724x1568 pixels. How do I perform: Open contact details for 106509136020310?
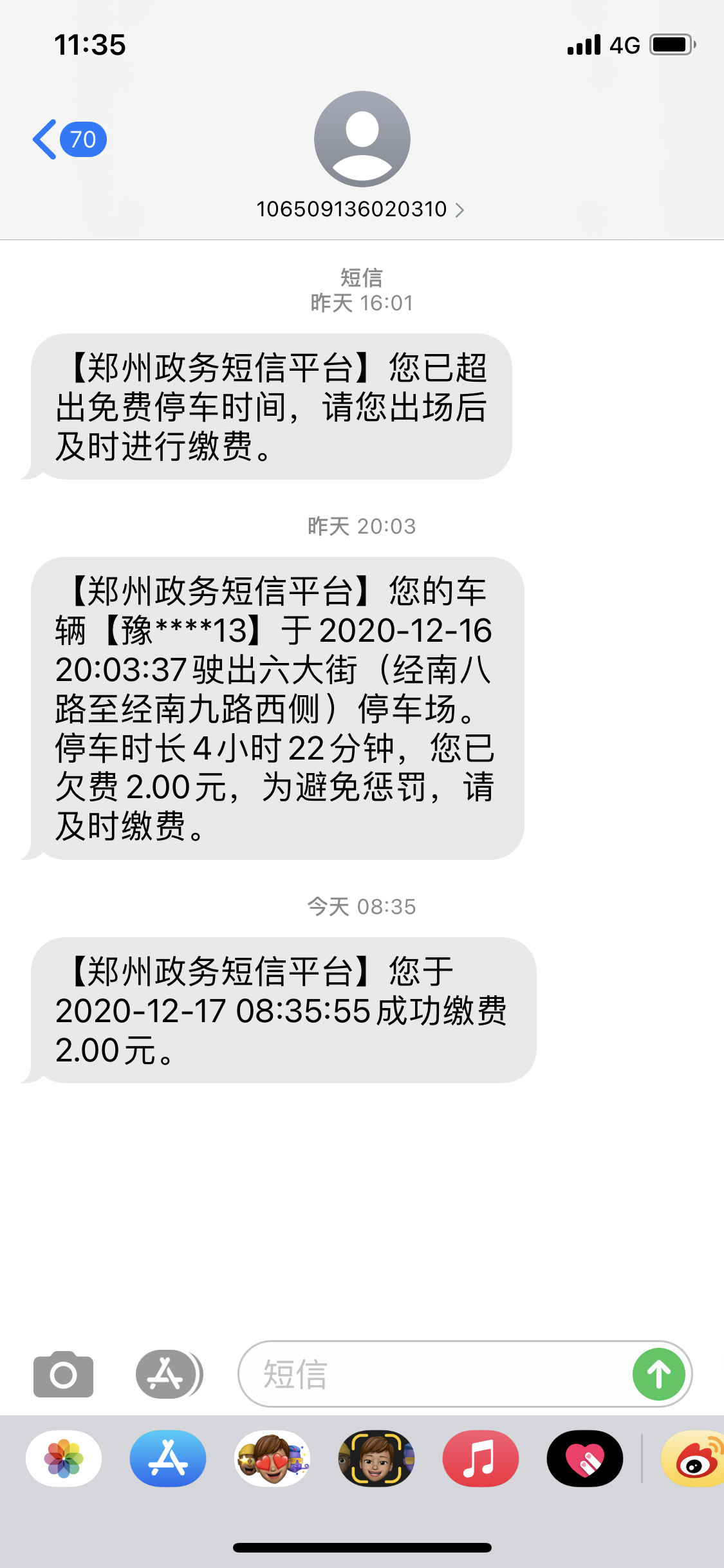(x=360, y=209)
